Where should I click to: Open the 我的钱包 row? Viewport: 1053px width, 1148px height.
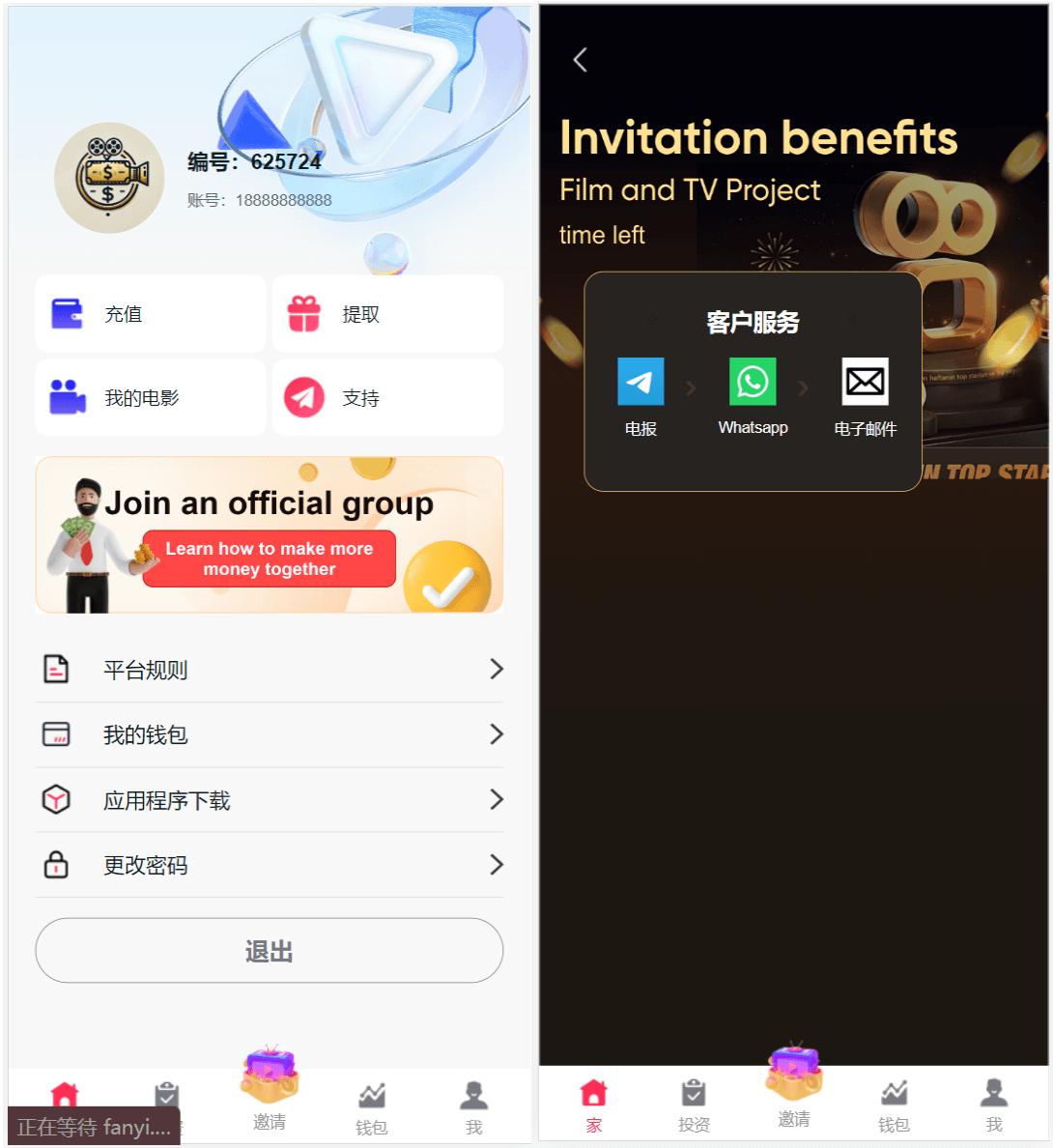pos(270,734)
